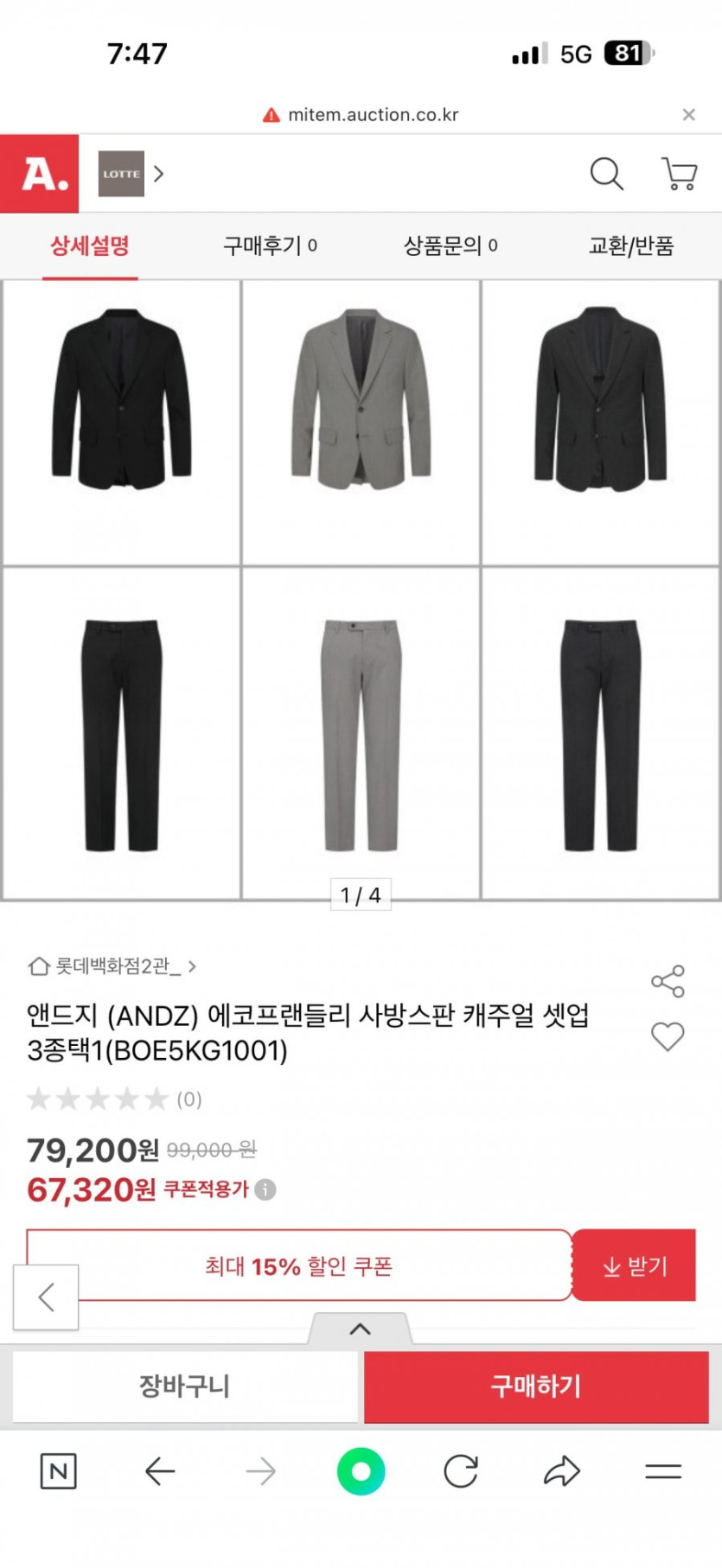Switch to the 상품문의 tab
722x1568 pixels.
pyautogui.click(x=450, y=245)
